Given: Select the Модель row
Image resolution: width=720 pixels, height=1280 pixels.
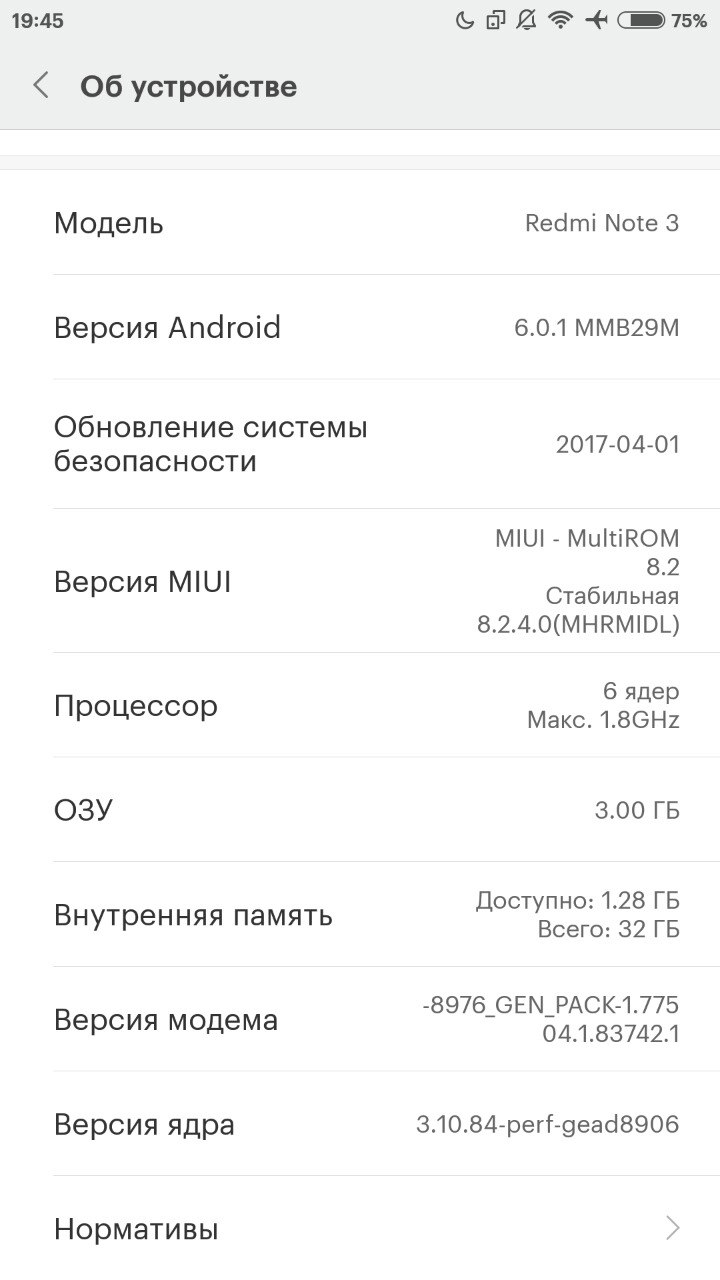Looking at the screenshot, I should point(360,222).
